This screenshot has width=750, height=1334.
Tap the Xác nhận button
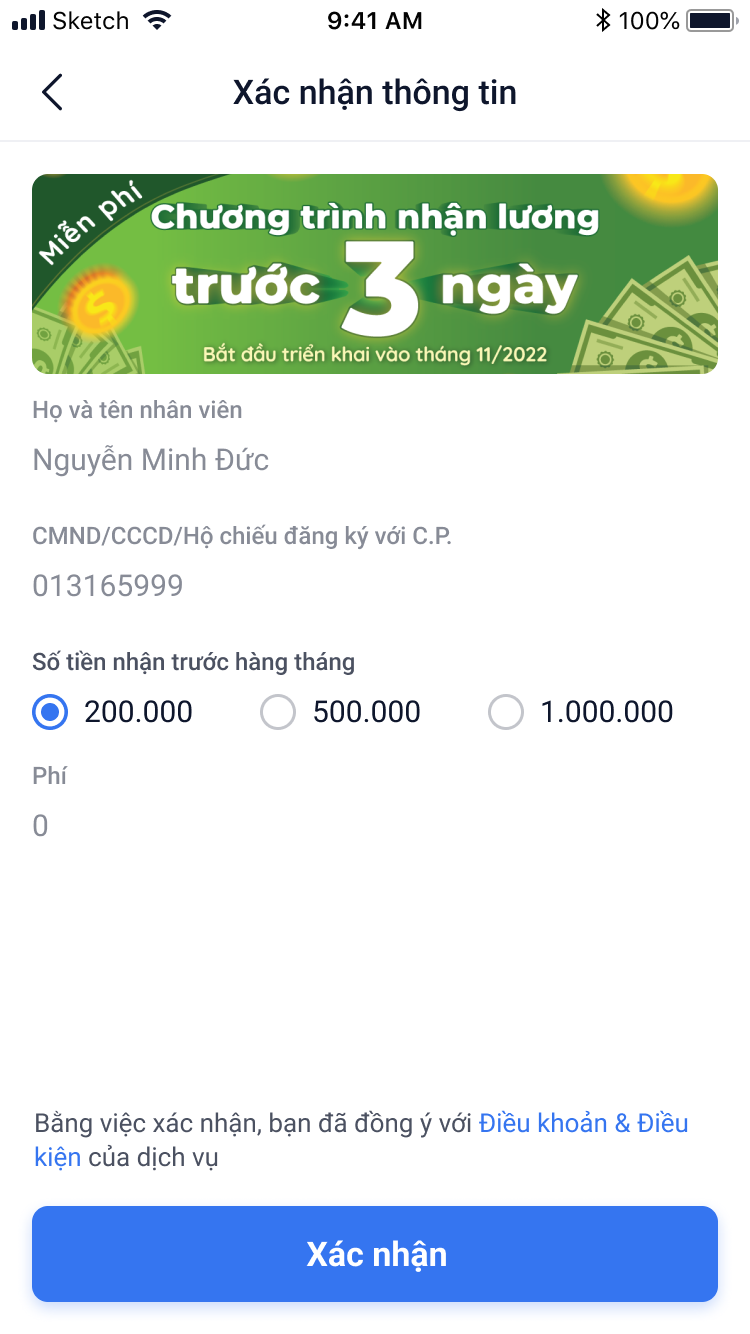375,1254
